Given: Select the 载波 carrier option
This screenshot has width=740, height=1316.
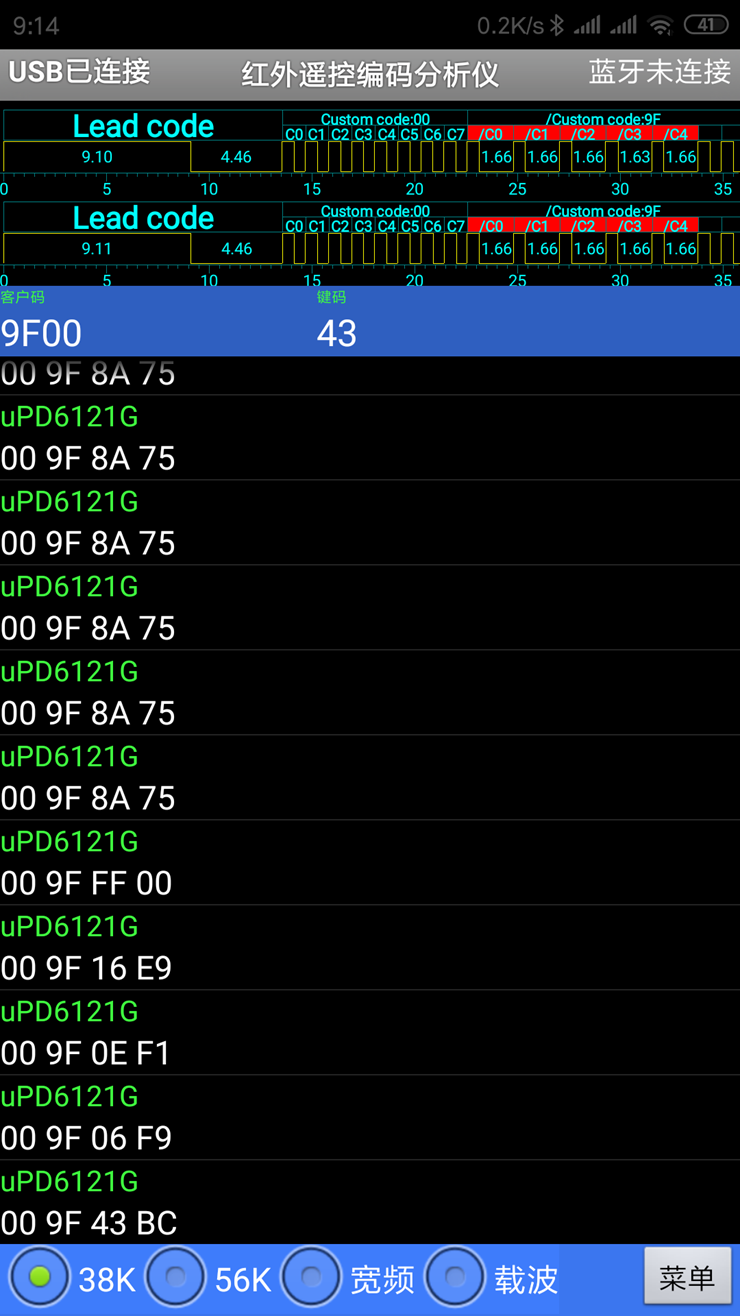Looking at the screenshot, I should tap(455, 1277).
